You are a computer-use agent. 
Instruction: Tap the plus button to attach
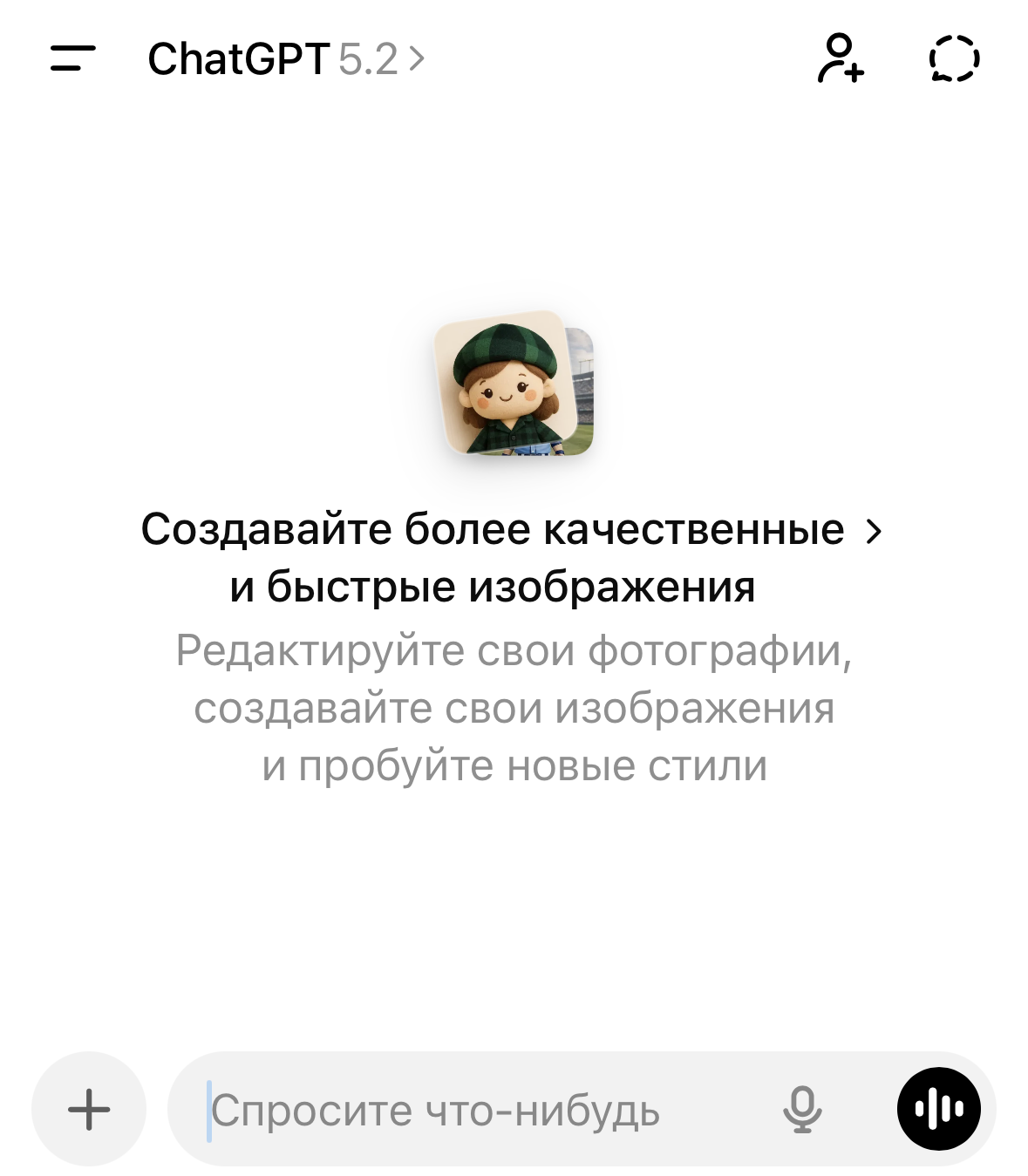pos(89,1109)
